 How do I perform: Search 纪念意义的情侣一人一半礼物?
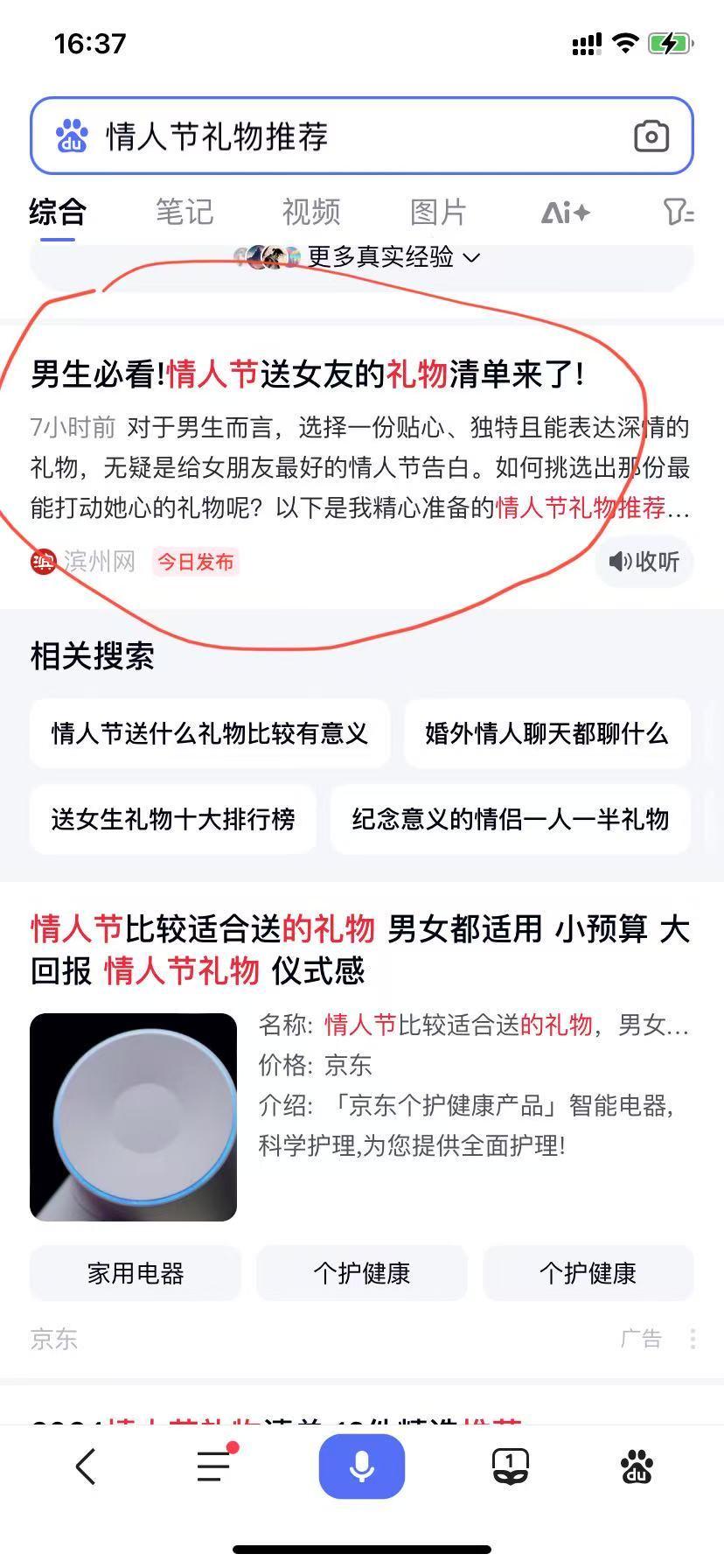coord(510,819)
